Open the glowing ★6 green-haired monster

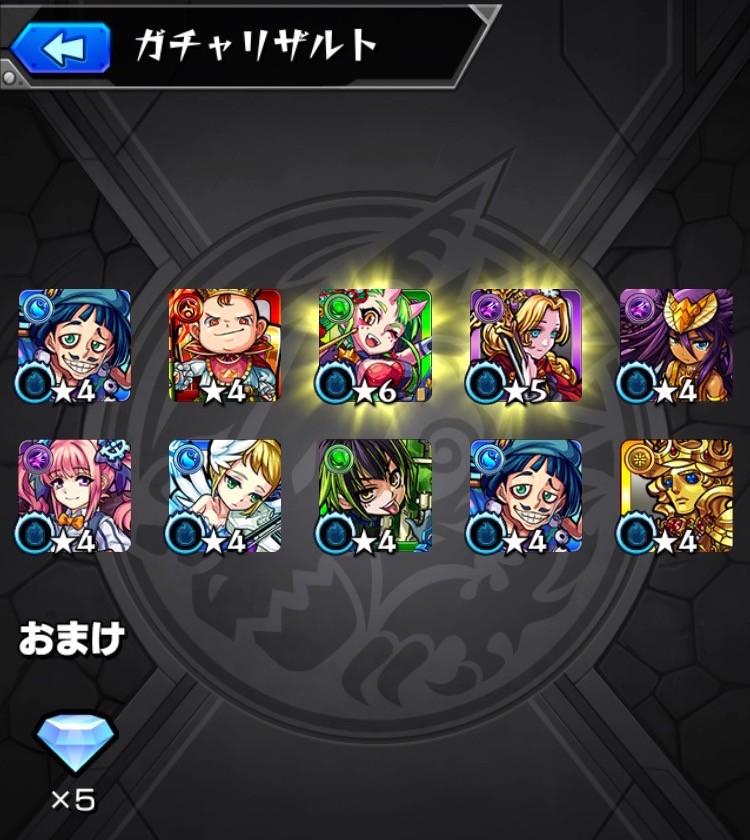coord(375,346)
